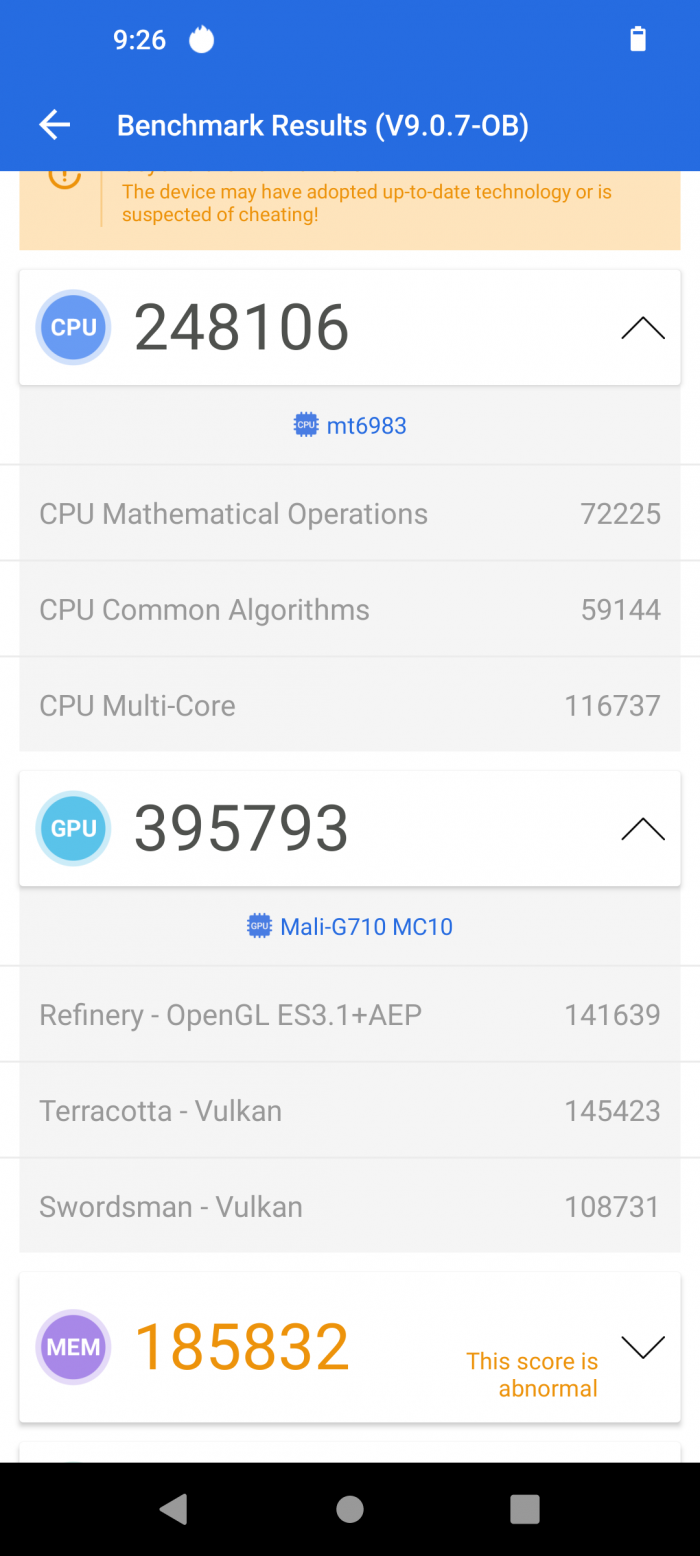Collapse the CPU score section

[x=642, y=328]
